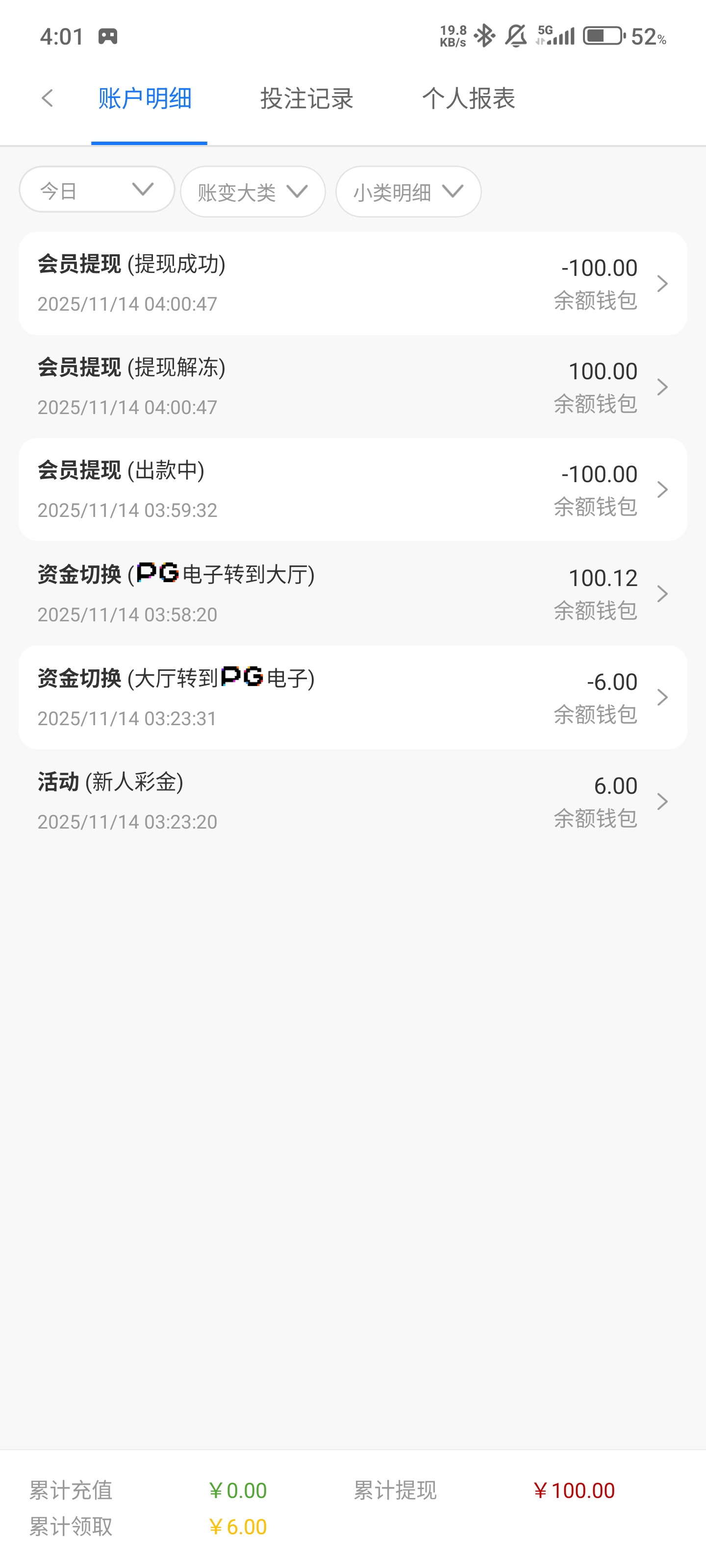Open the 账变大类 filter dropdown
The height and width of the screenshot is (1568, 706).
(x=253, y=193)
